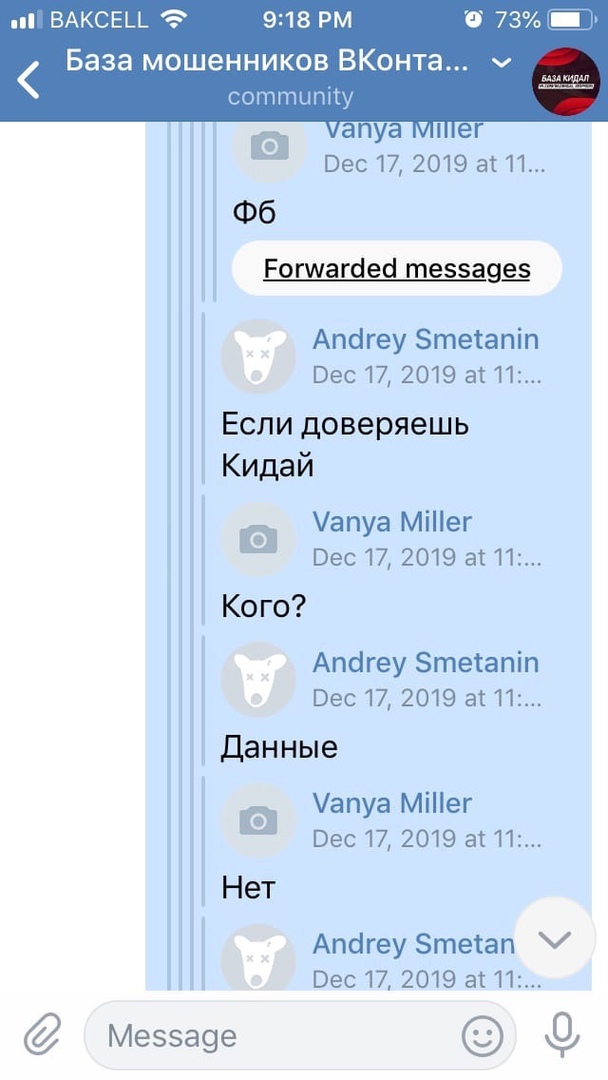Jump to the latest message with down arrow
The height and width of the screenshot is (1080, 608).
(554, 938)
